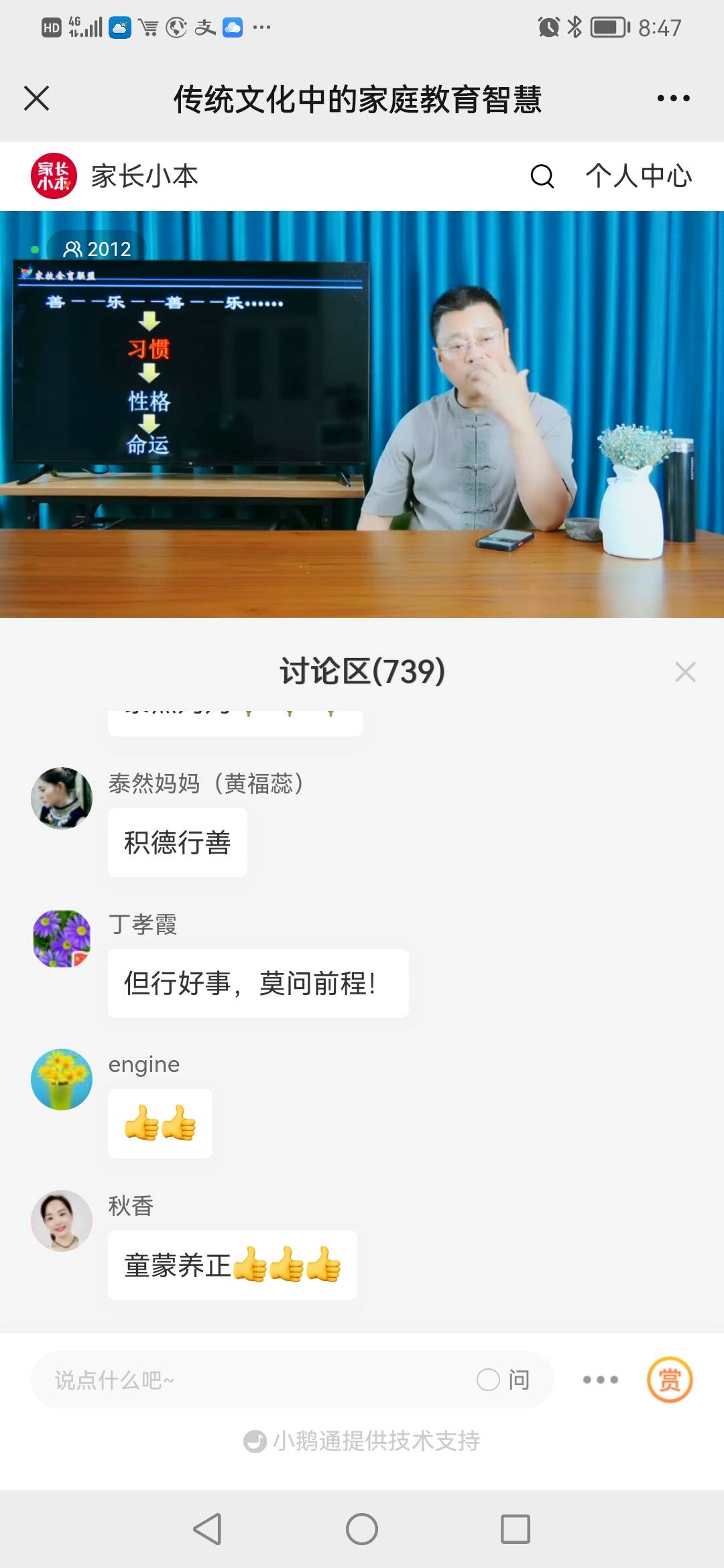The height and width of the screenshot is (1568, 724).
Task: Close the 讨论区 discussion panel
Action: pos(685,671)
